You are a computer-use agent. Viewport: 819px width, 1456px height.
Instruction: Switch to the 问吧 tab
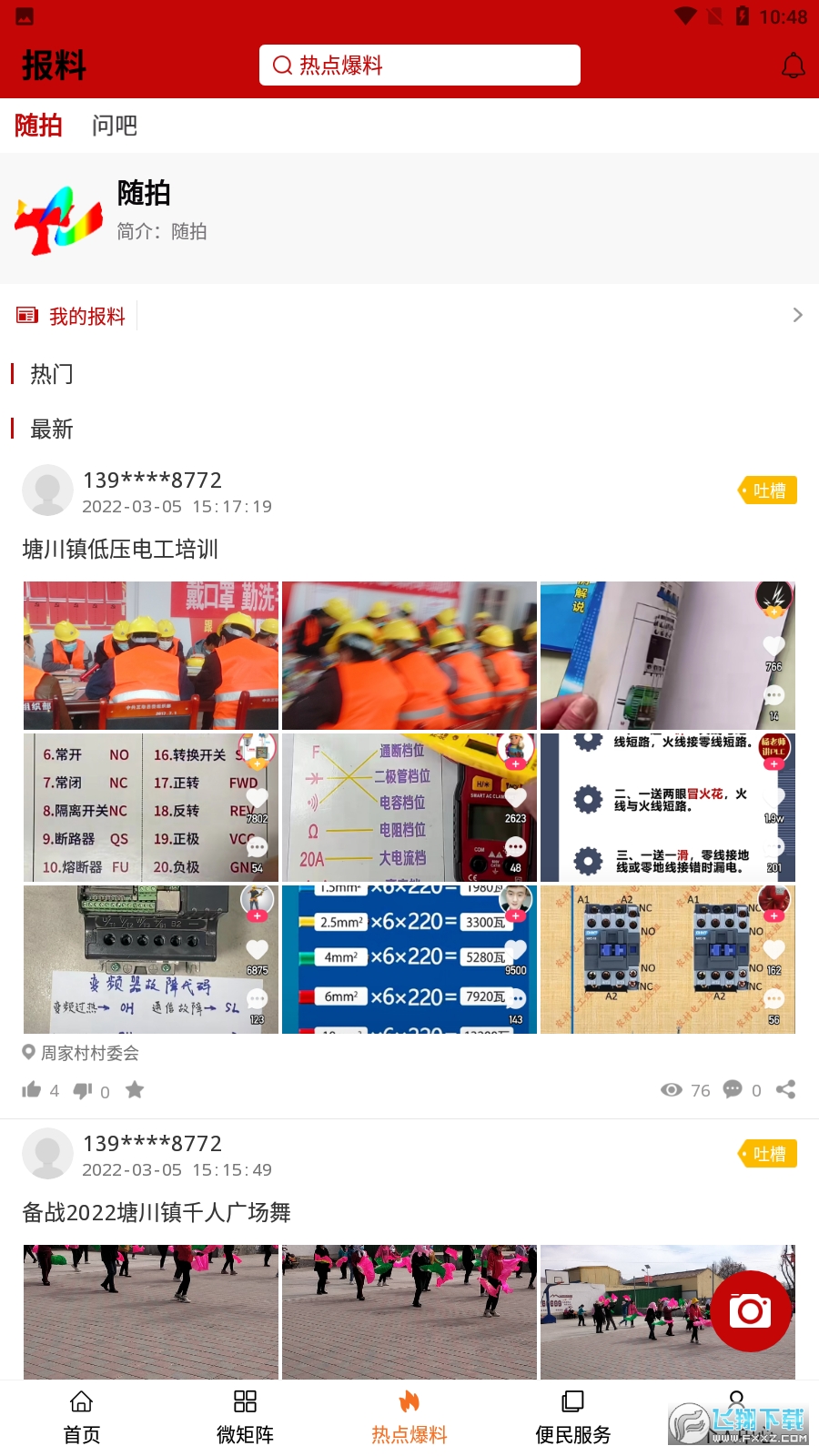(114, 126)
